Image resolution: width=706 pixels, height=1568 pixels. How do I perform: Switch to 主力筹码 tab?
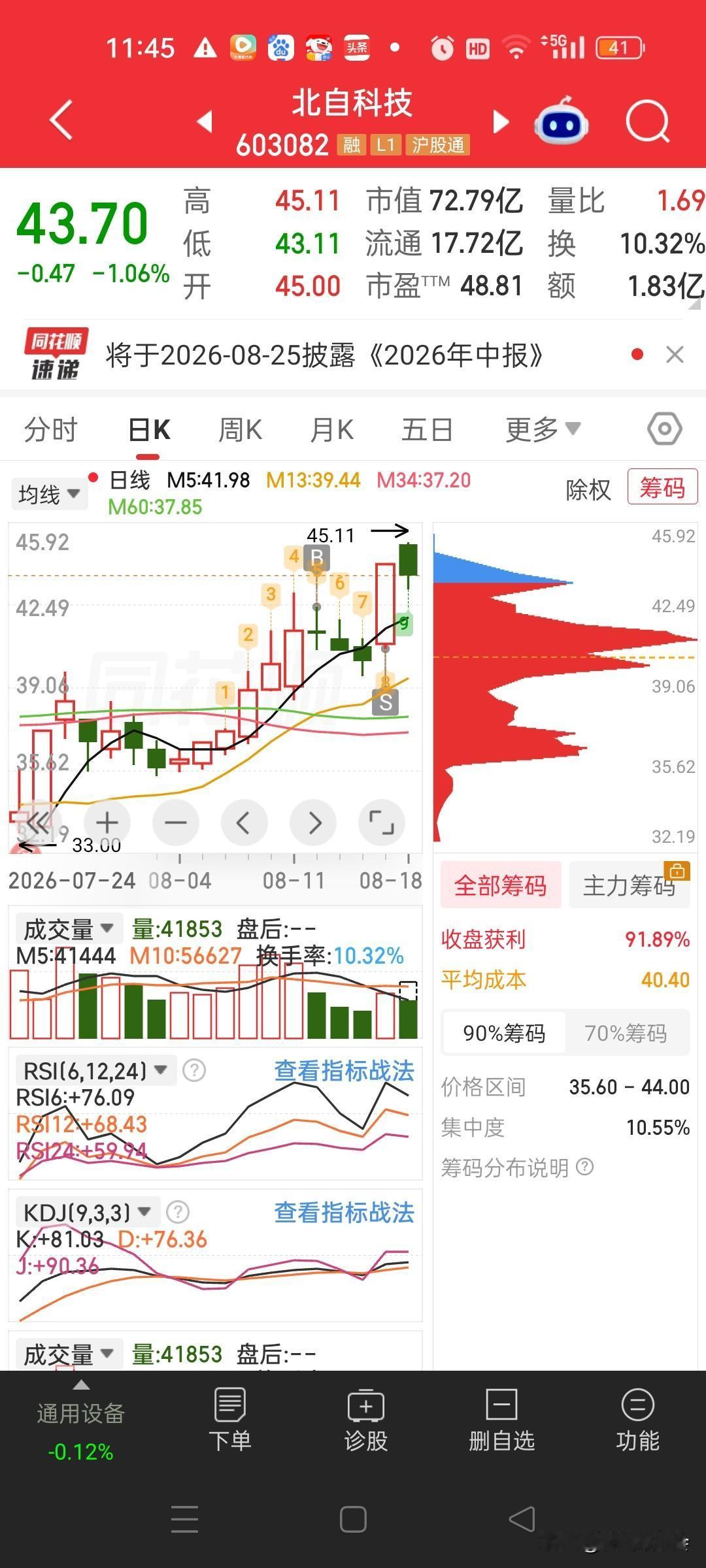630,885
